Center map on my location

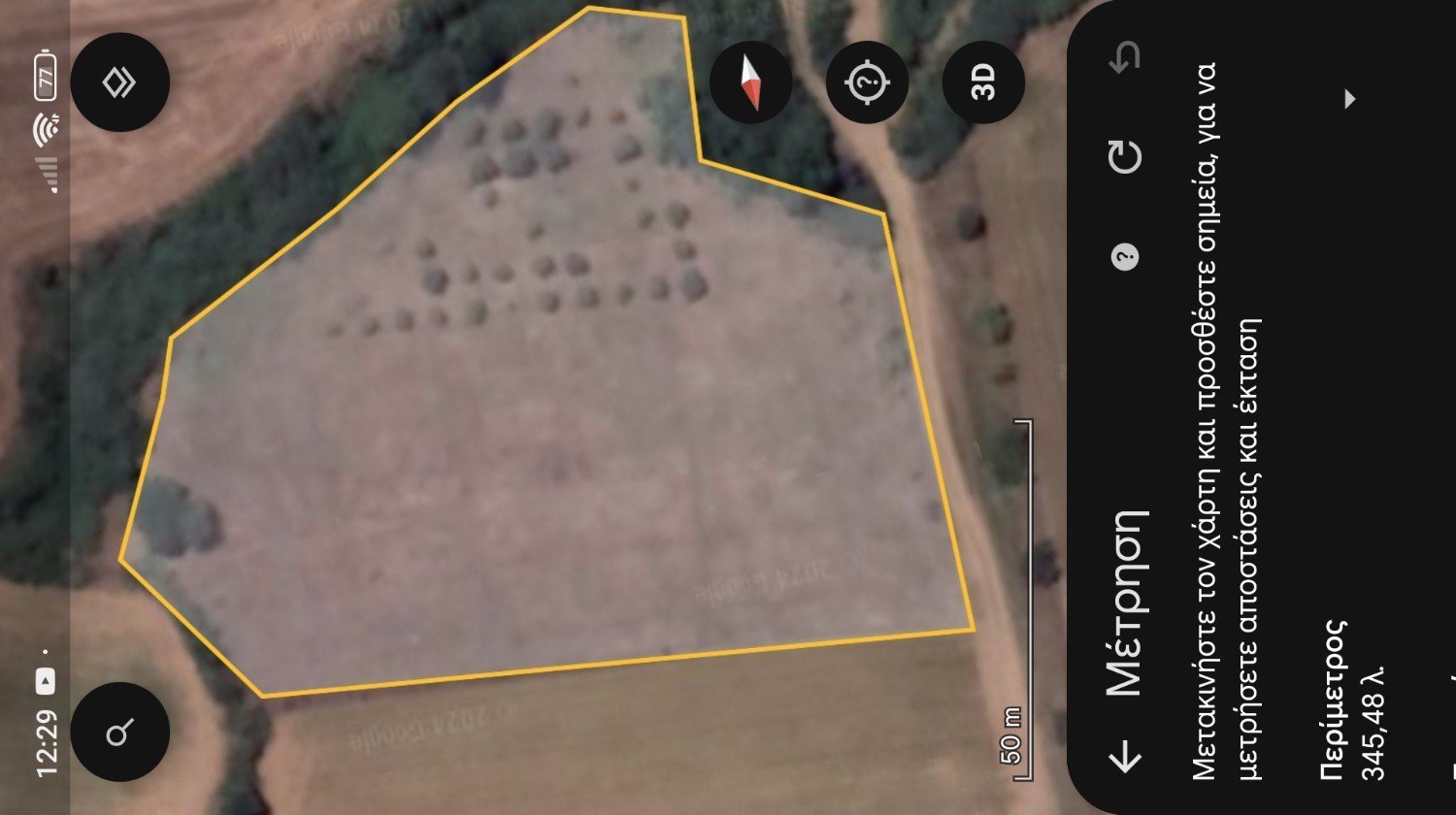(867, 82)
